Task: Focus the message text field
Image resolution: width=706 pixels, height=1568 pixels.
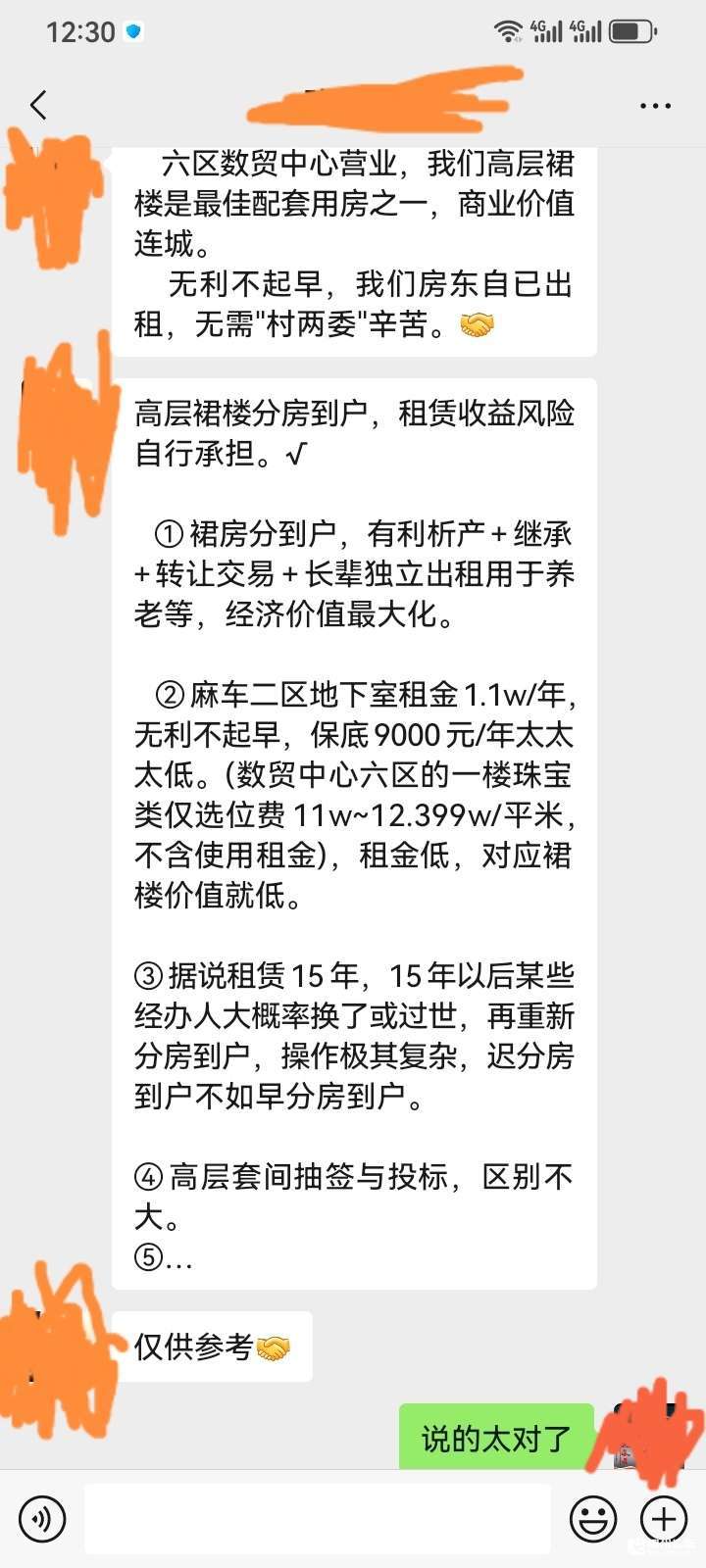Action: click(x=317, y=1519)
